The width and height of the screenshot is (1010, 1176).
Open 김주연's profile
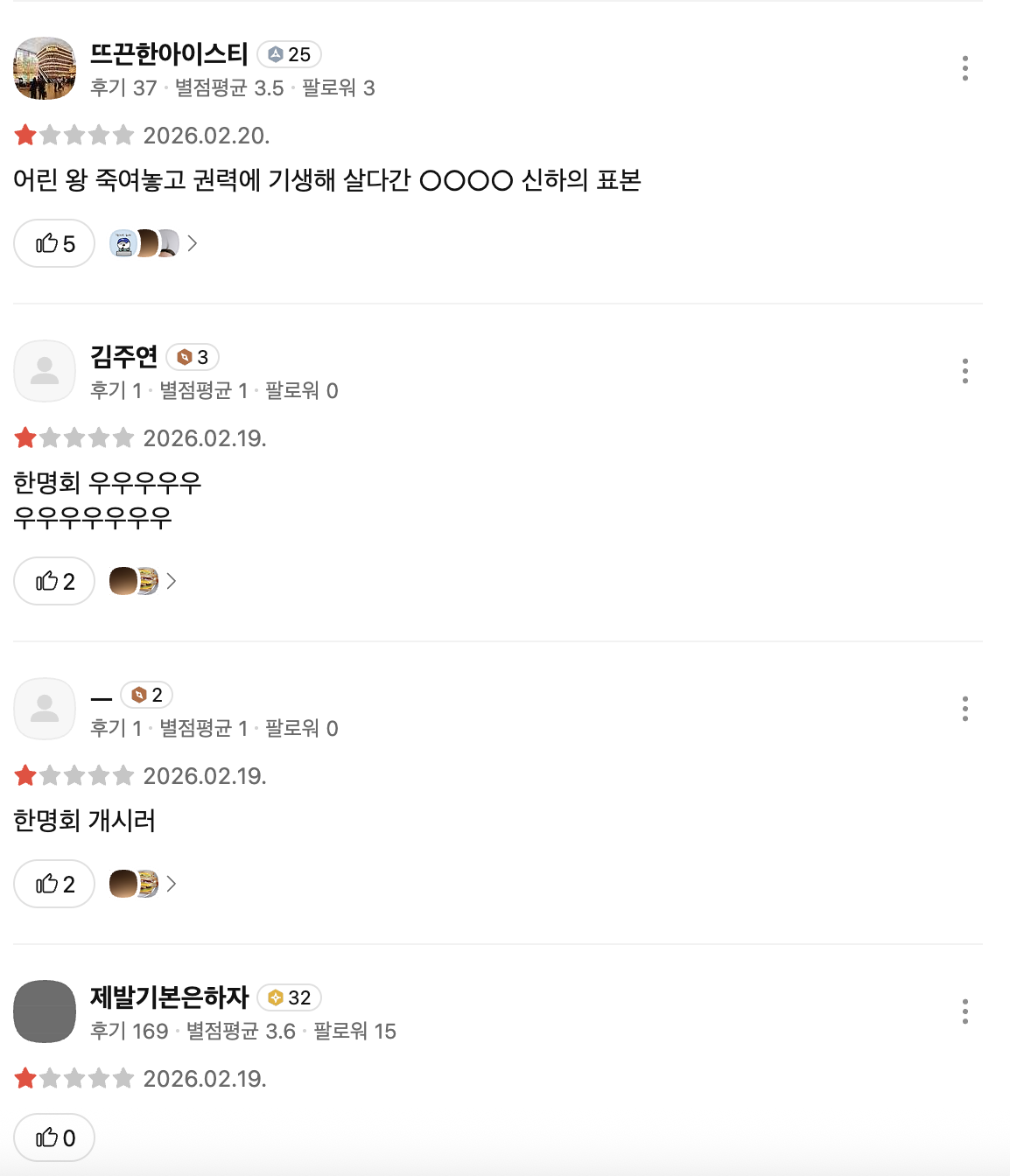pyautogui.click(x=123, y=356)
